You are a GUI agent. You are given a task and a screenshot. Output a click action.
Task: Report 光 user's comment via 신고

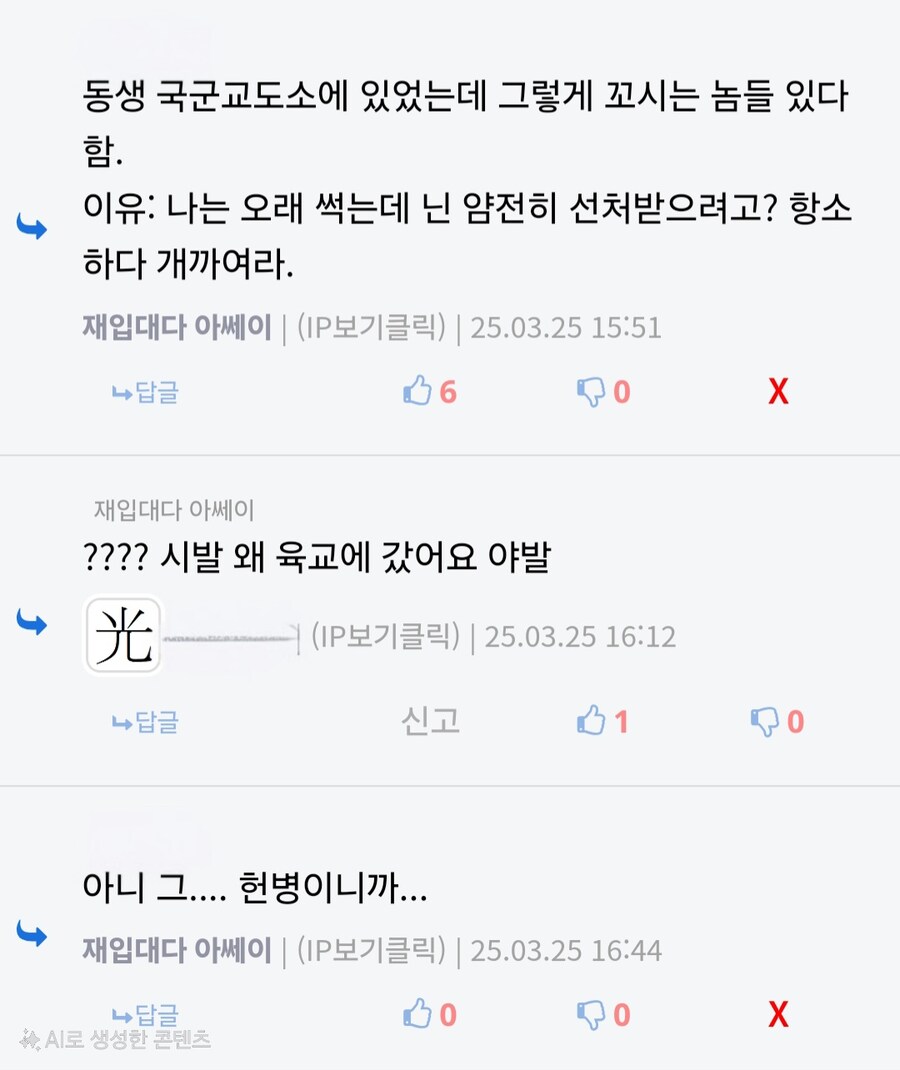[x=430, y=720]
